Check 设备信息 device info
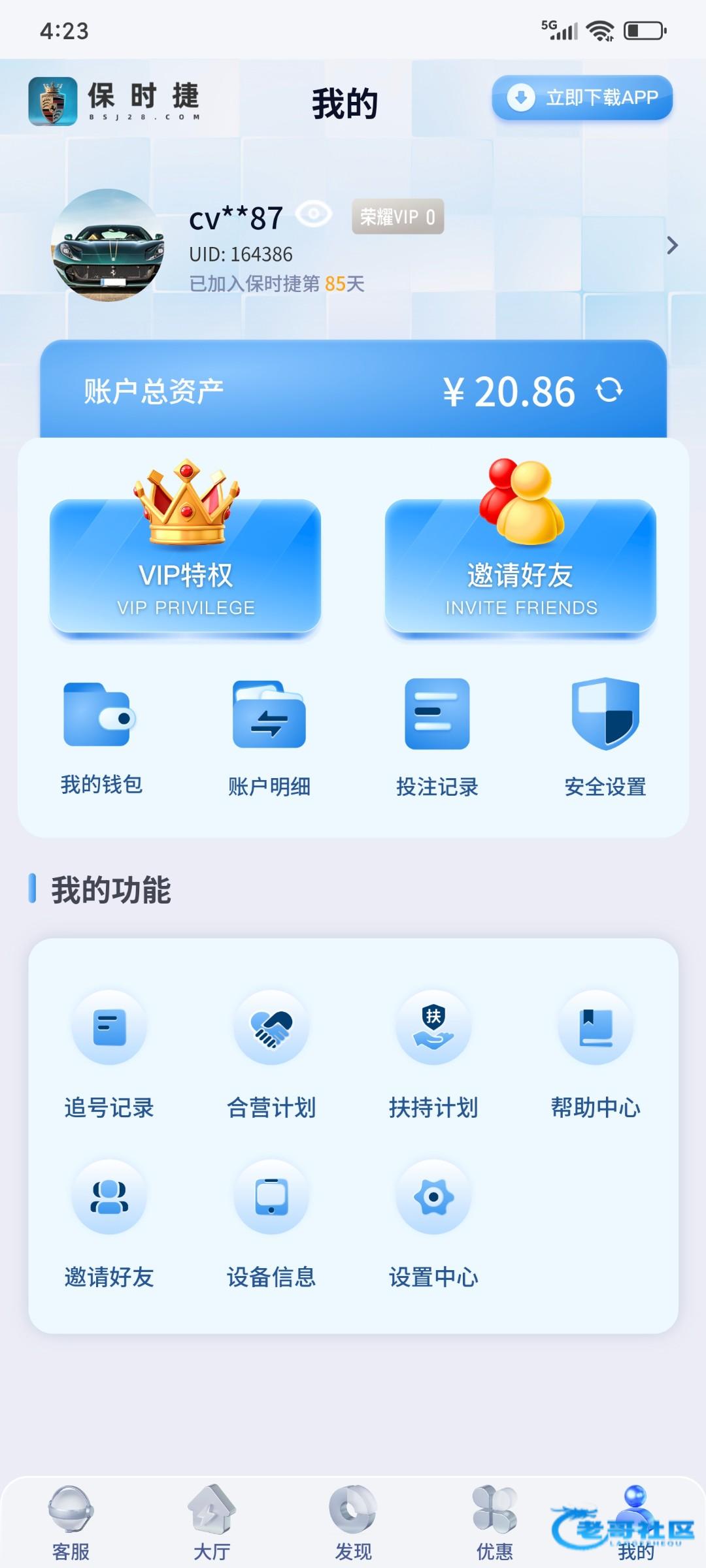 271,1219
